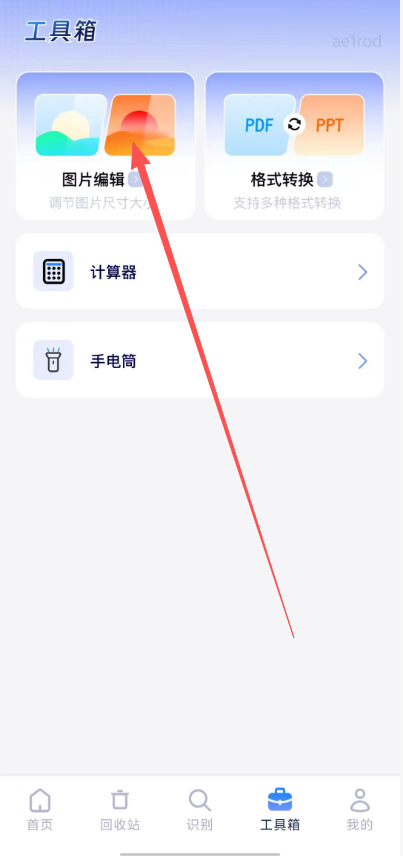Open the 手电筒 flashlight row
403x856 pixels.
tap(200, 360)
